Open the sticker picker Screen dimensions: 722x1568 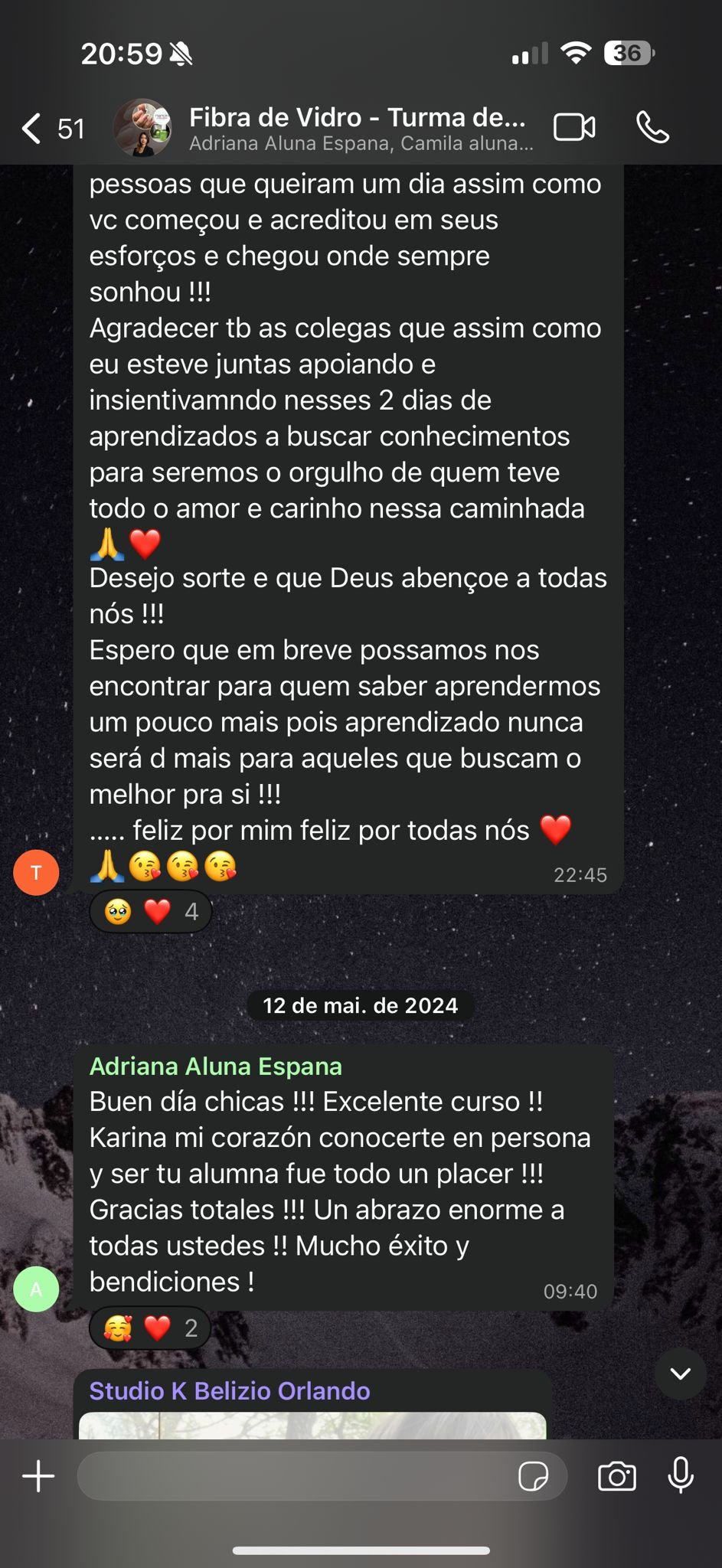click(x=533, y=1475)
